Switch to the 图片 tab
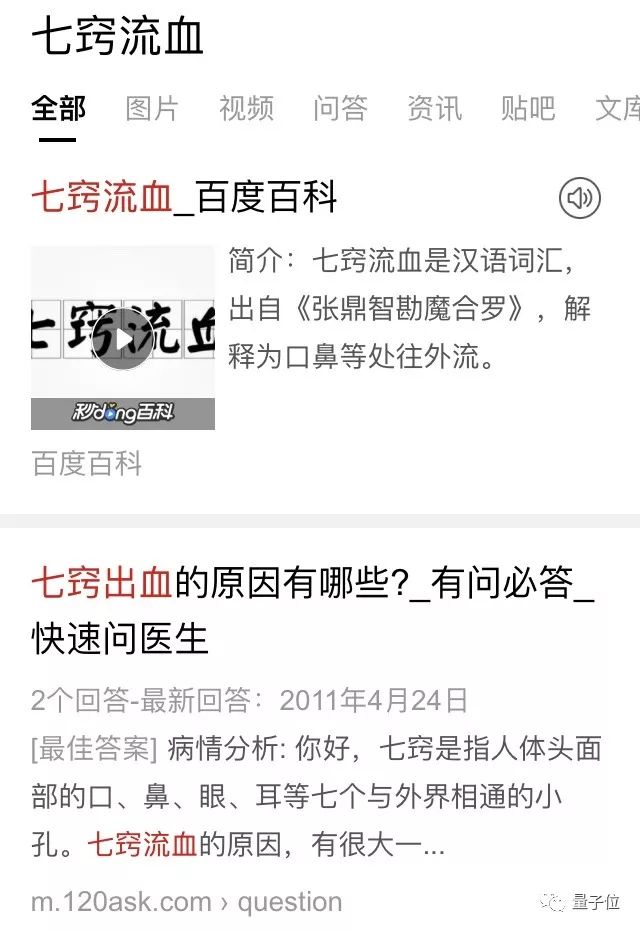 [x=152, y=108]
